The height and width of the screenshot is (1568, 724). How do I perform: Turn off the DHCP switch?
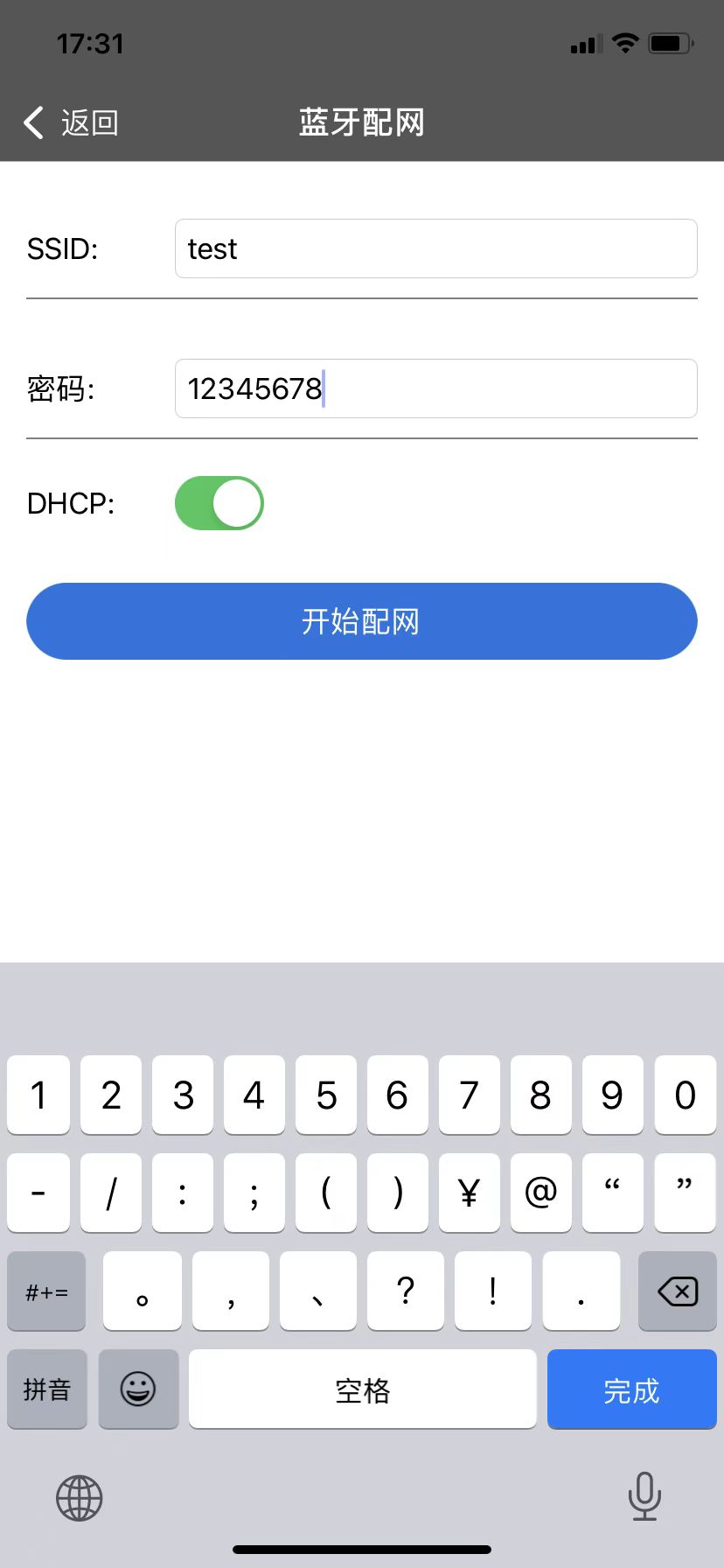[x=219, y=503]
